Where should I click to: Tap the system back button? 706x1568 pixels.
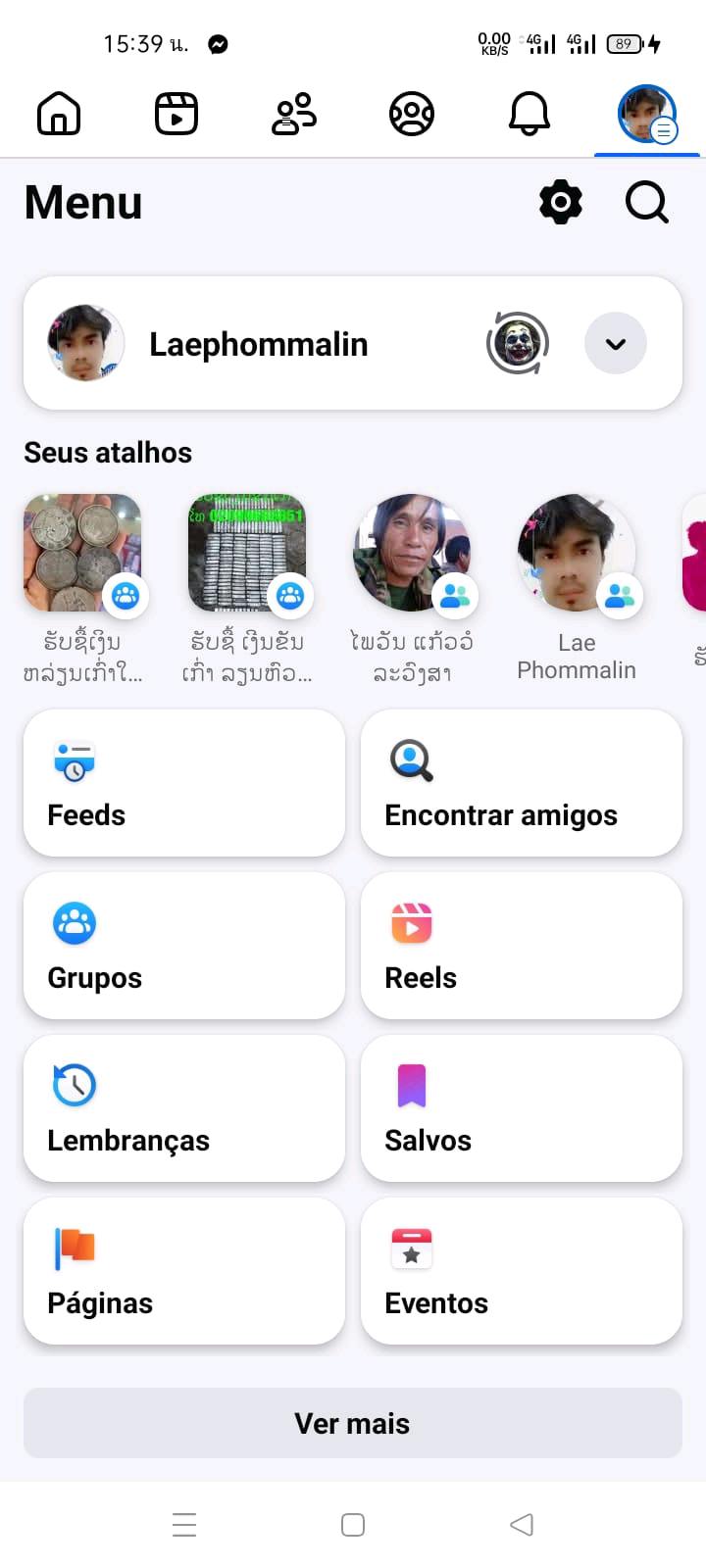point(522,1525)
